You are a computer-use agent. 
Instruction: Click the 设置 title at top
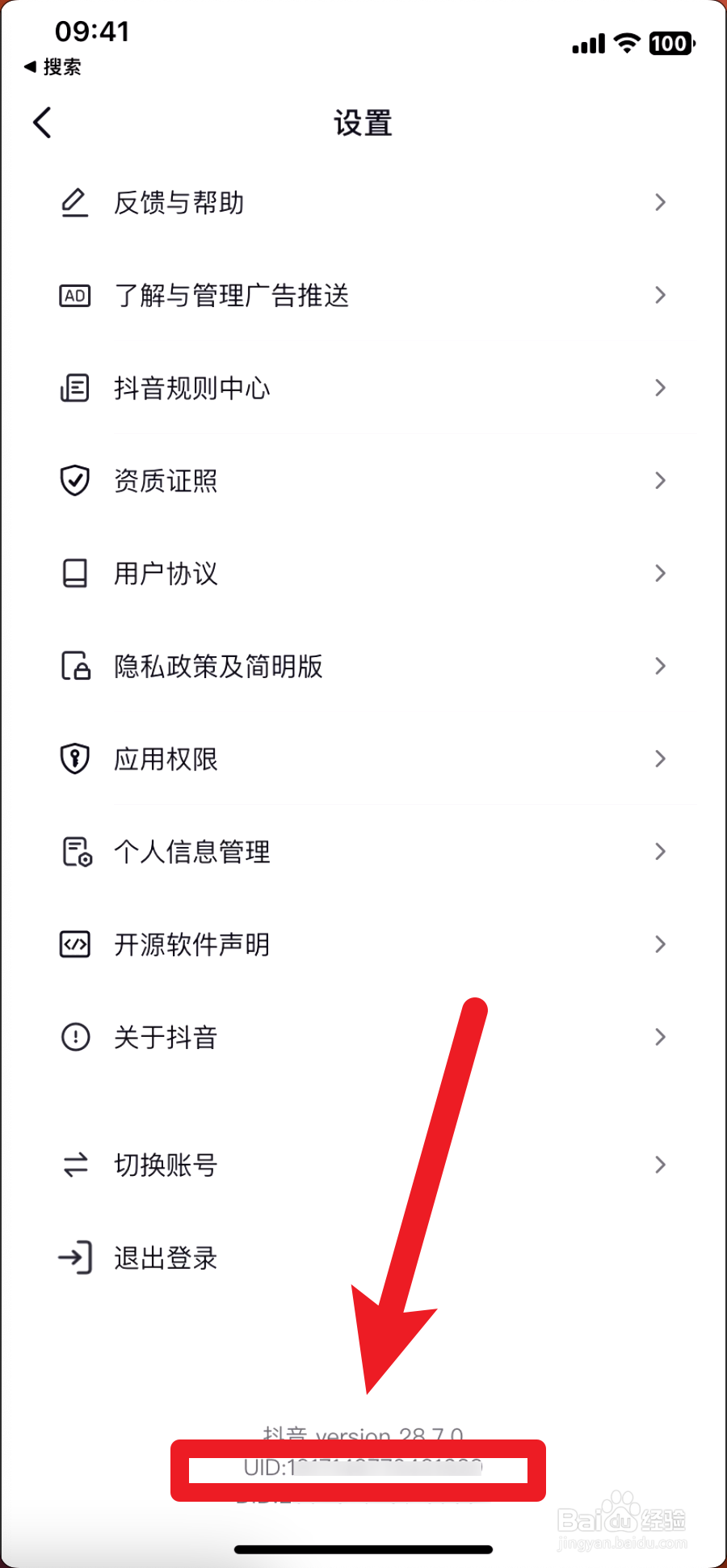coord(363,123)
